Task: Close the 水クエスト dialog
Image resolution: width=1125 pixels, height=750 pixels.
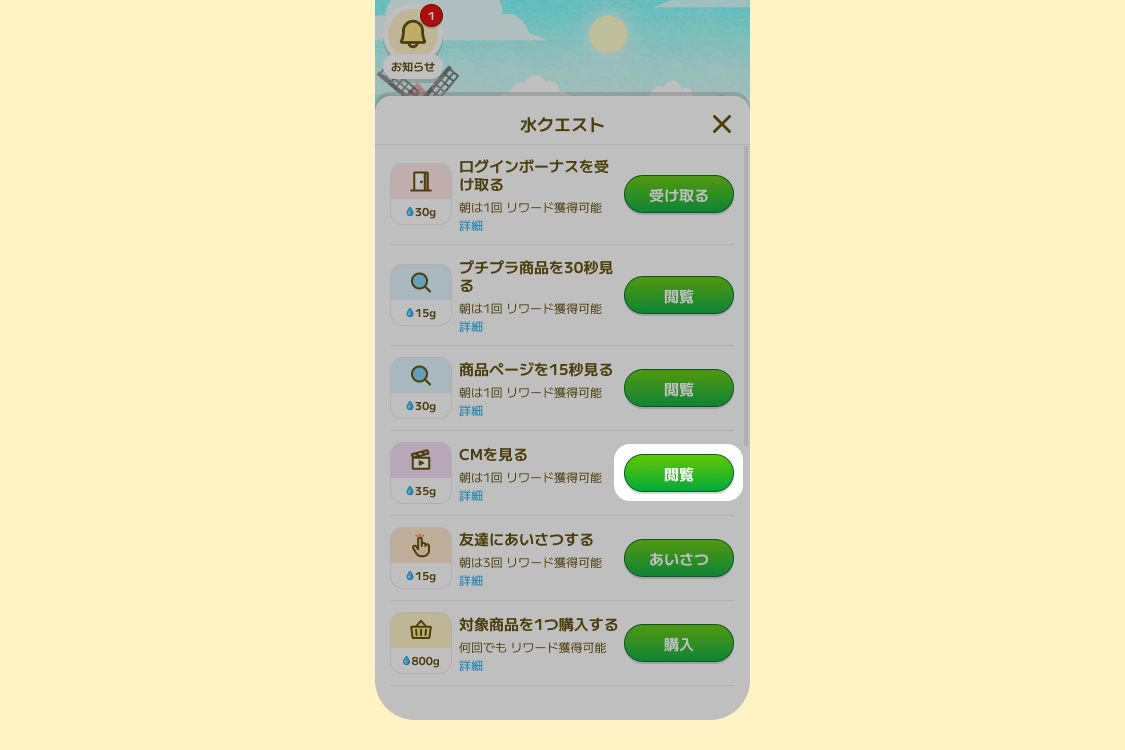Action: point(721,124)
